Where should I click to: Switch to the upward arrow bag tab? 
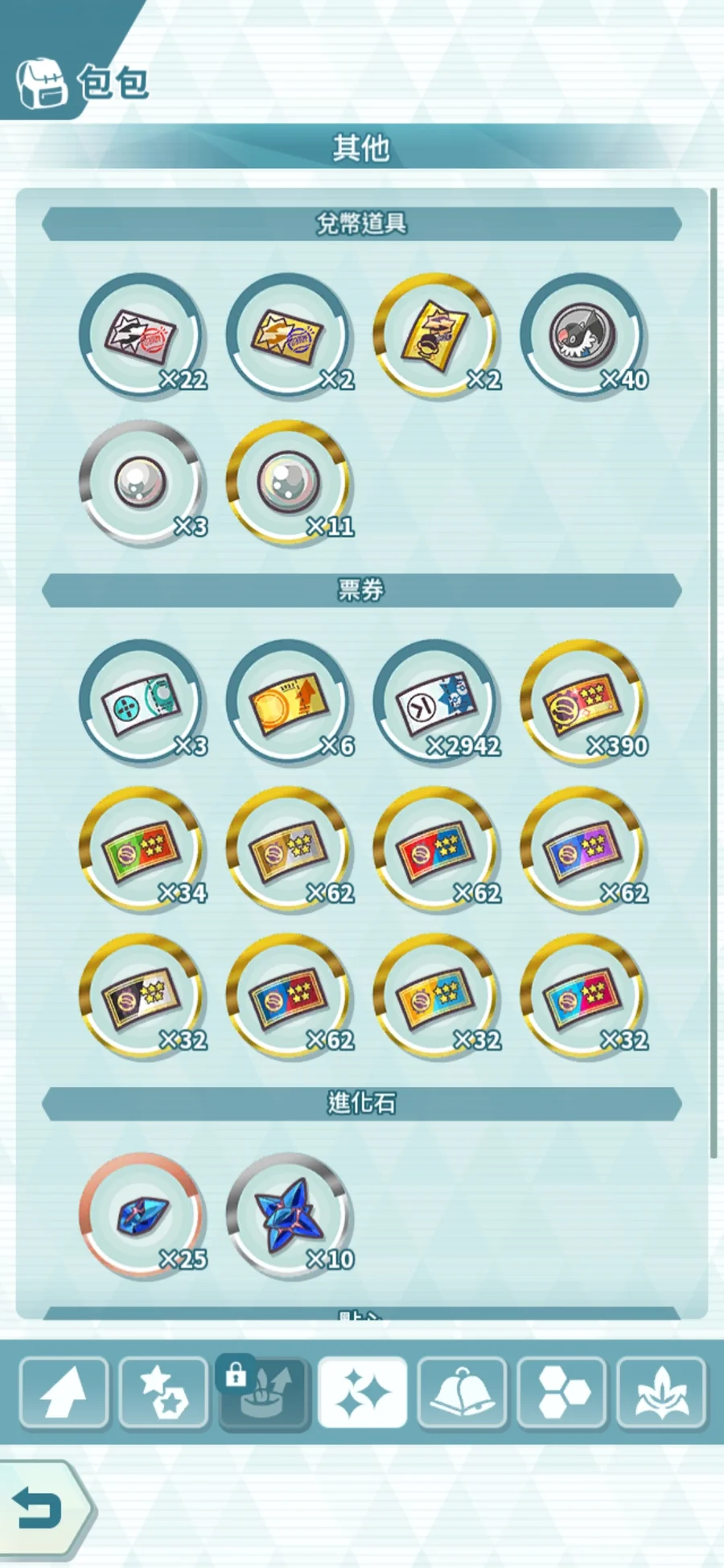point(64,1393)
